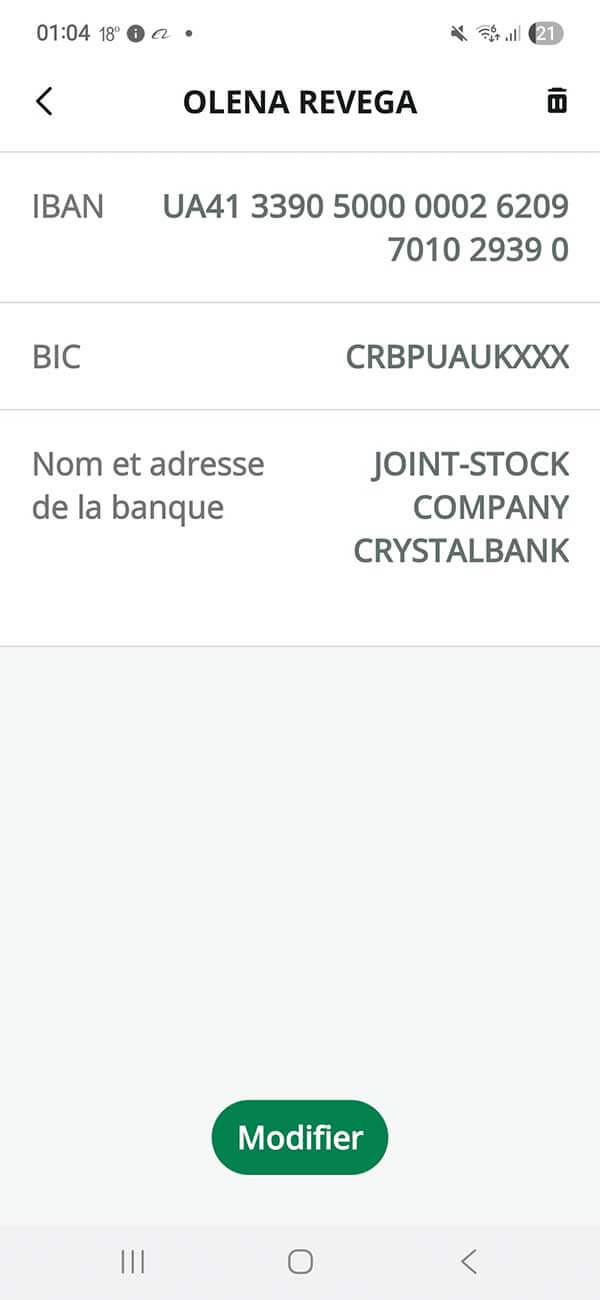Image resolution: width=600 pixels, height=1300 pixels.
Task: Go to the phone's home screen
Action: coord(300,1262)
